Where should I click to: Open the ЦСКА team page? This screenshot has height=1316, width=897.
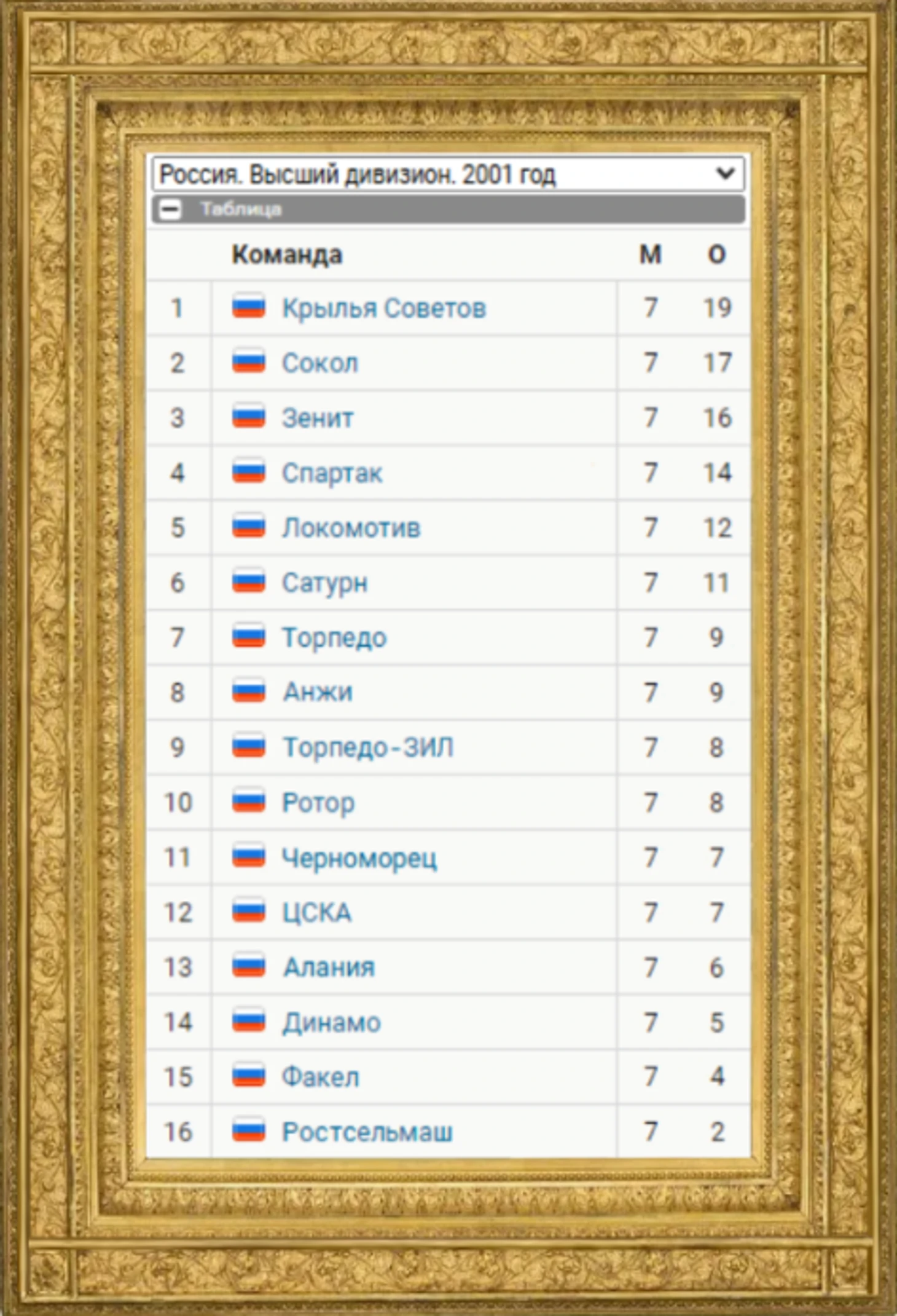coord(316,912)
